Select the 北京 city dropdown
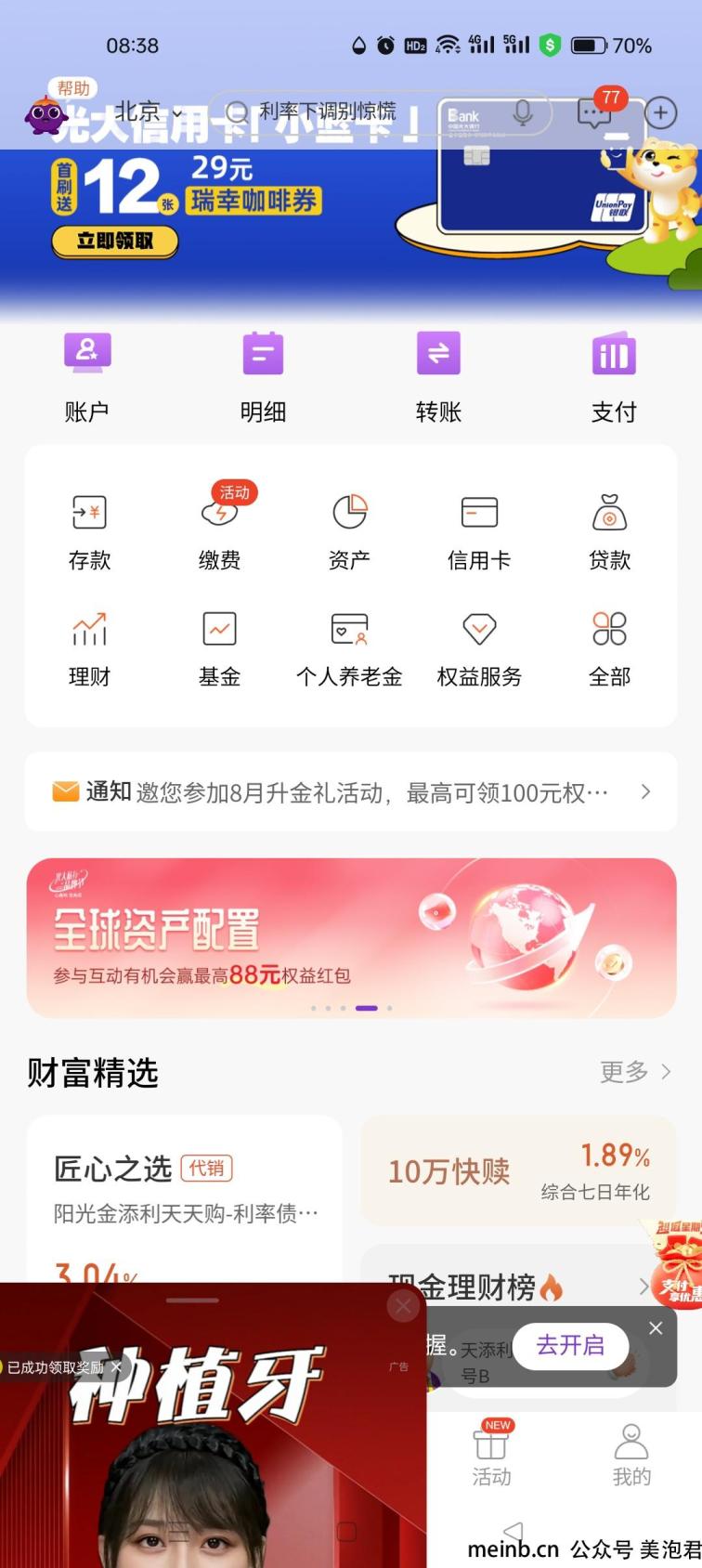702x1568 pixels. coord(147,112)
